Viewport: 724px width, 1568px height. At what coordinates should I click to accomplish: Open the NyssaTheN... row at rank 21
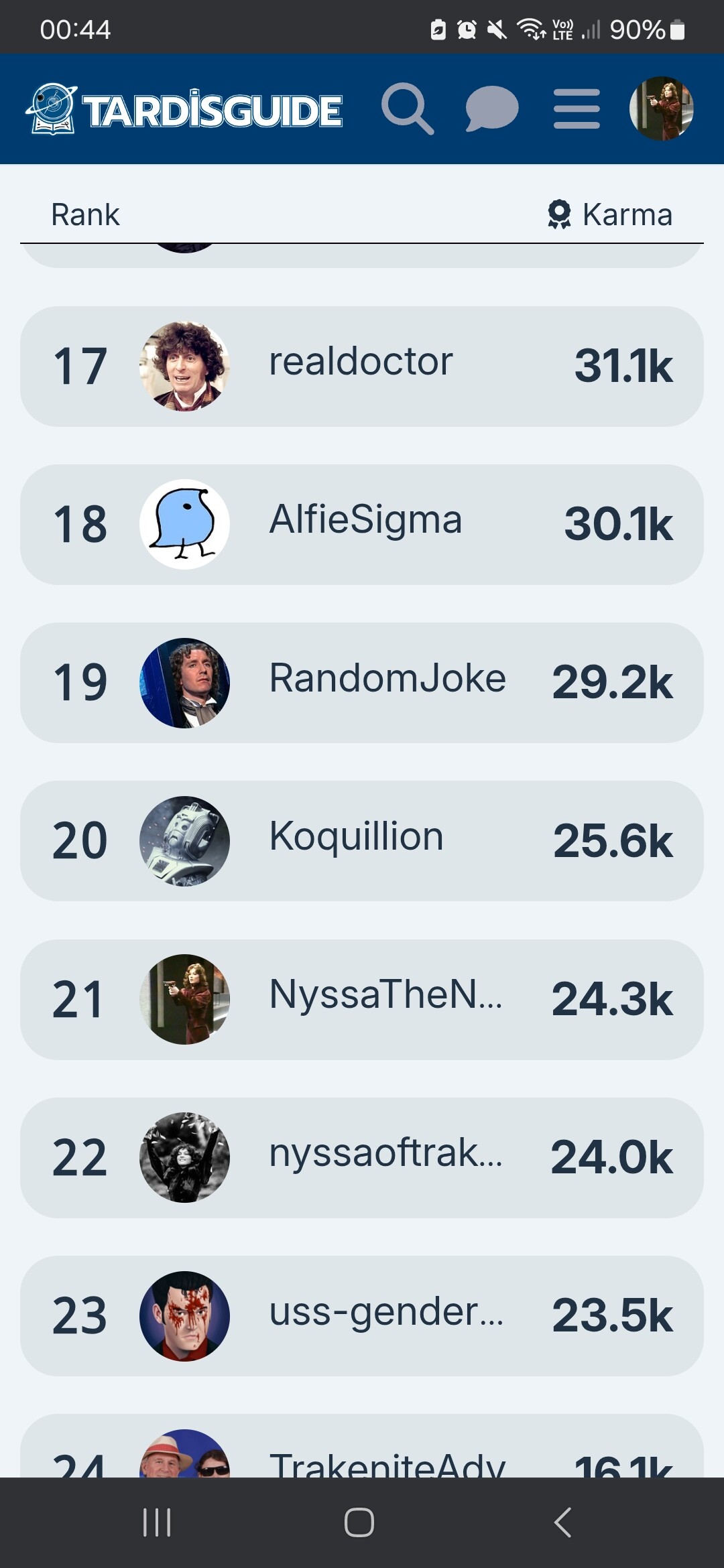tap(362, 999)
